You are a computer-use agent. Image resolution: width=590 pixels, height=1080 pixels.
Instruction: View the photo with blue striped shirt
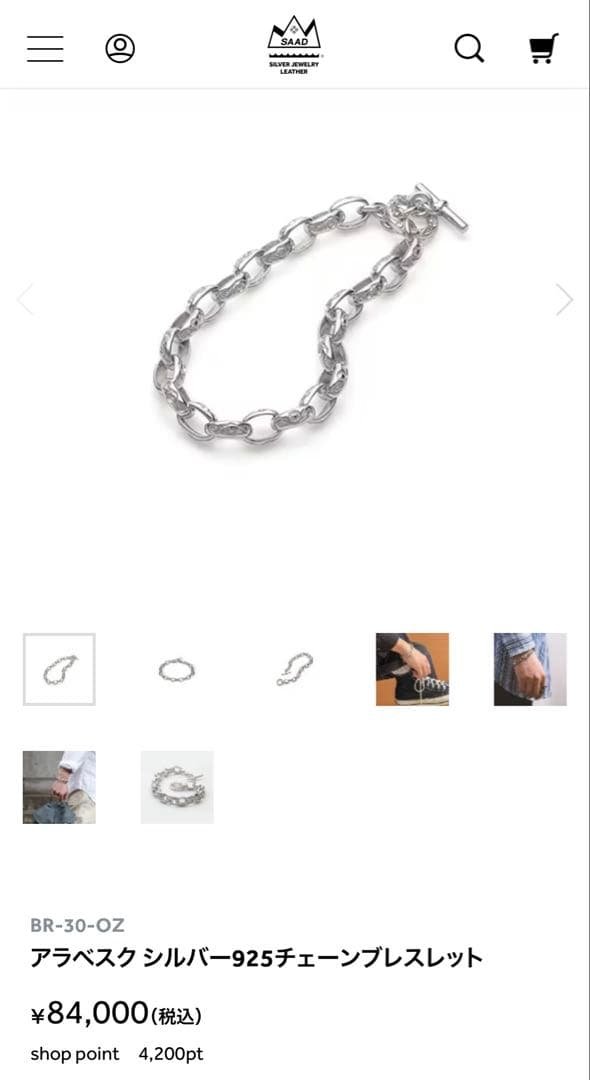[530, 669]
